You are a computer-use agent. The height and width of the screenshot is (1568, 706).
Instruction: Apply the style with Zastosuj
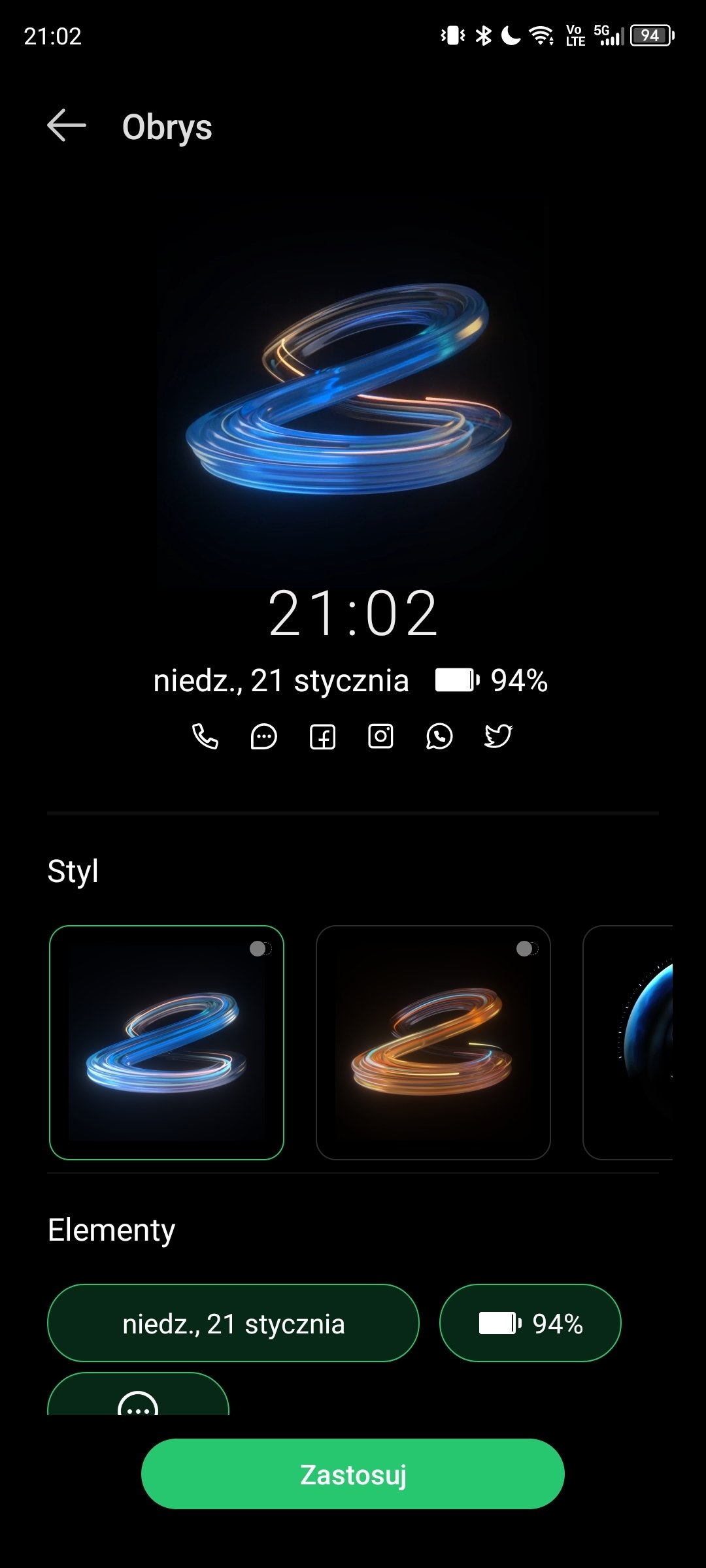(353, 1474)
